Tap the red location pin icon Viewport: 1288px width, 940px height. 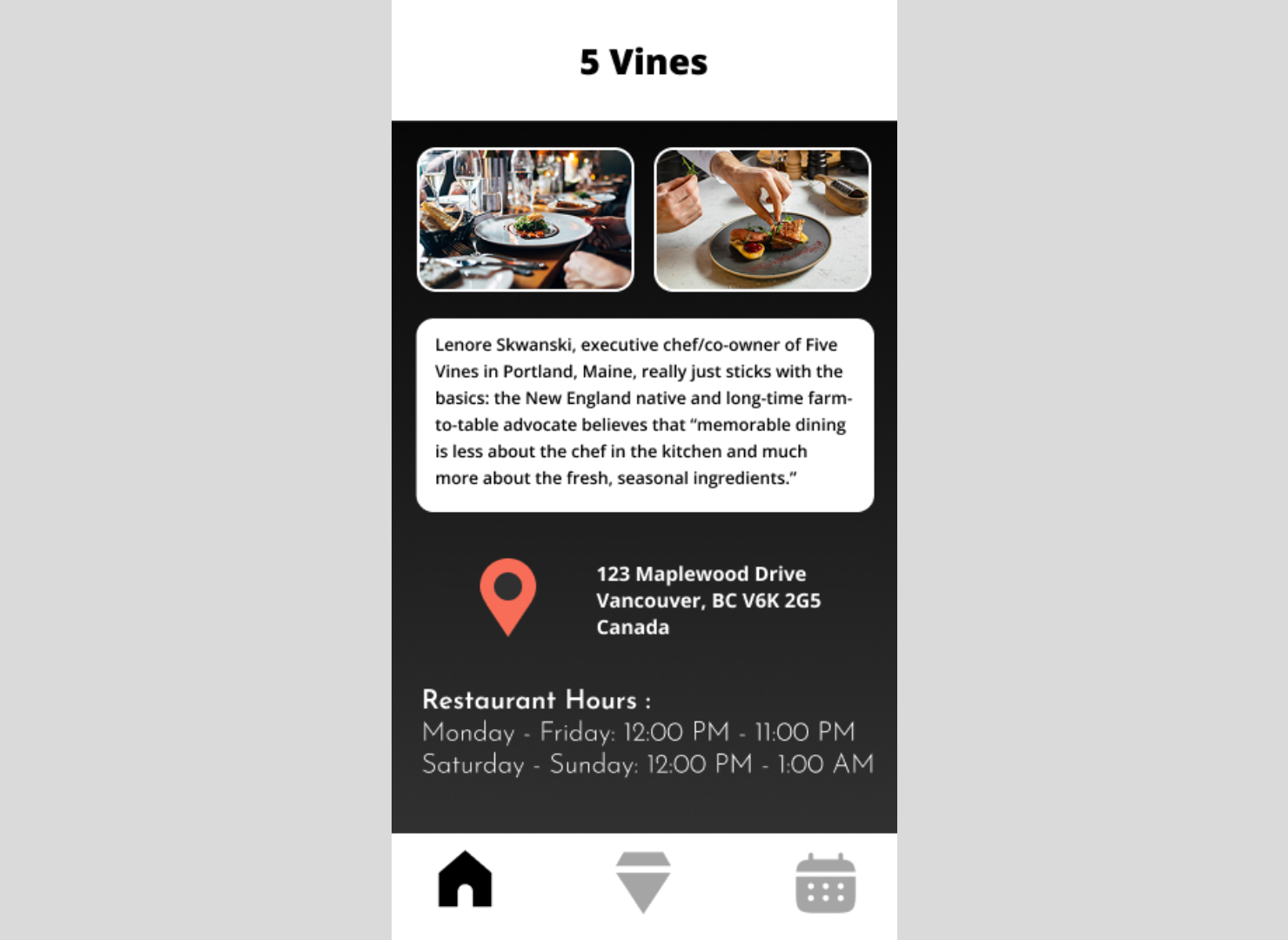507,596
